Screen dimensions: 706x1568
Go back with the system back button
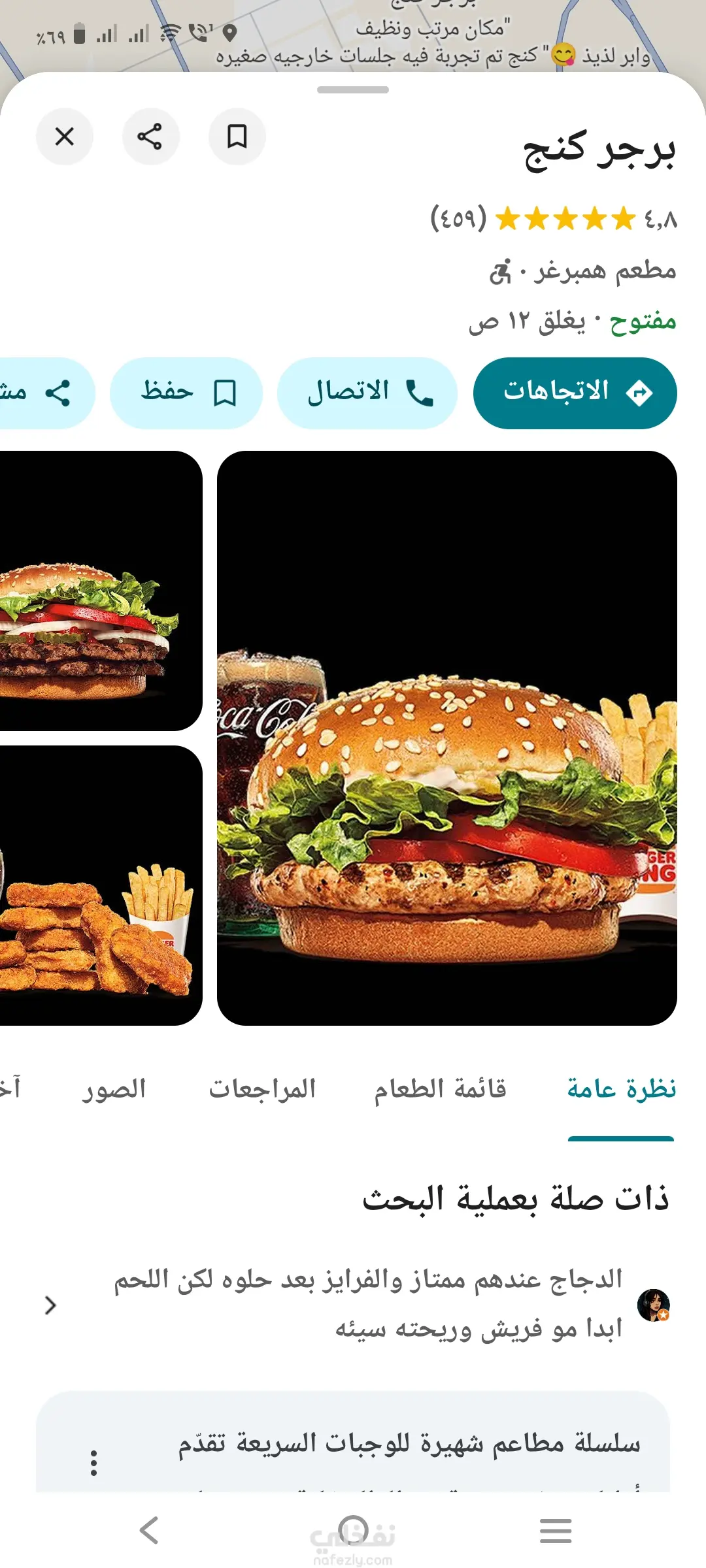149,1530
